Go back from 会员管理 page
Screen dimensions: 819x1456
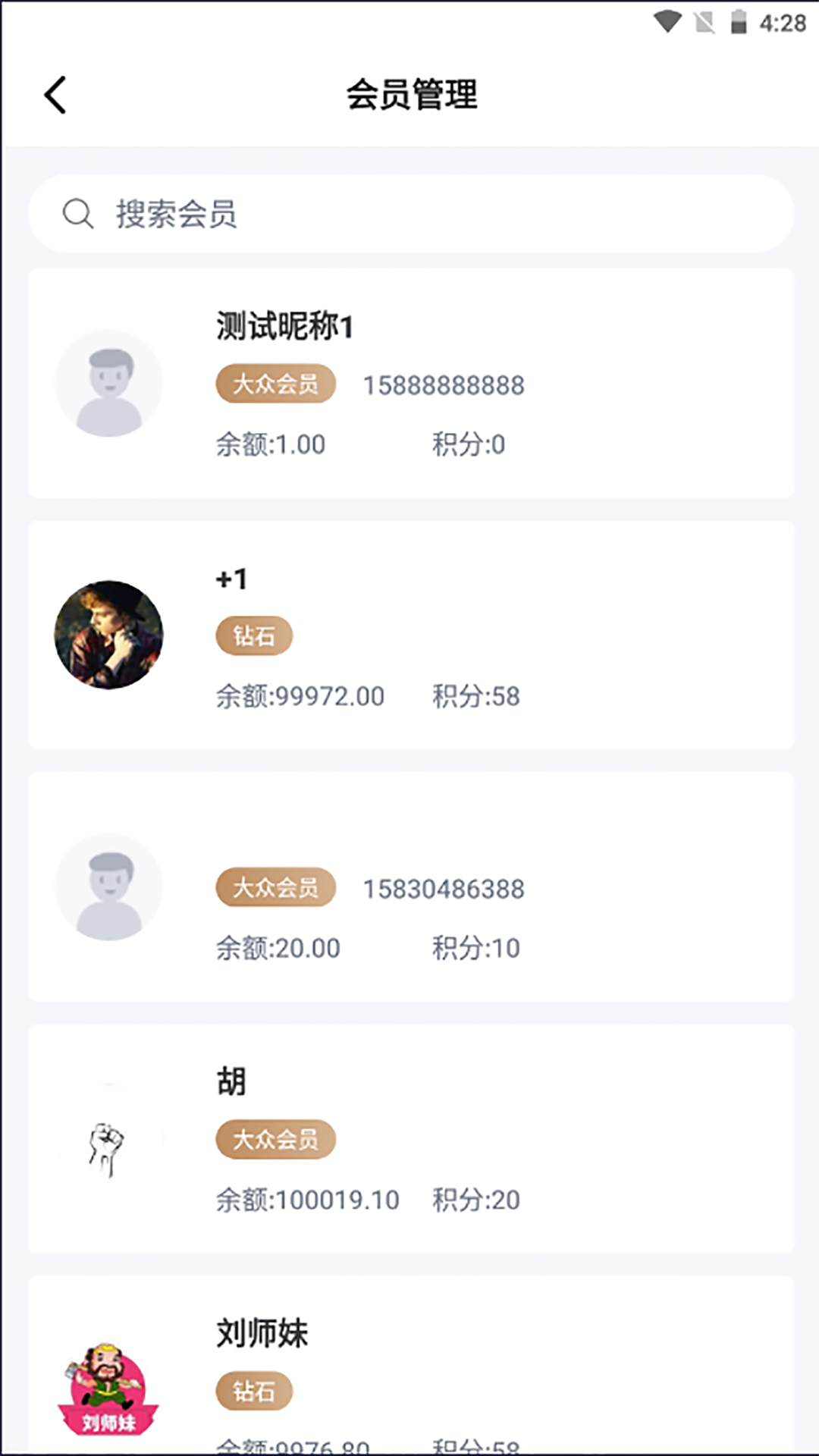[55, 96]
